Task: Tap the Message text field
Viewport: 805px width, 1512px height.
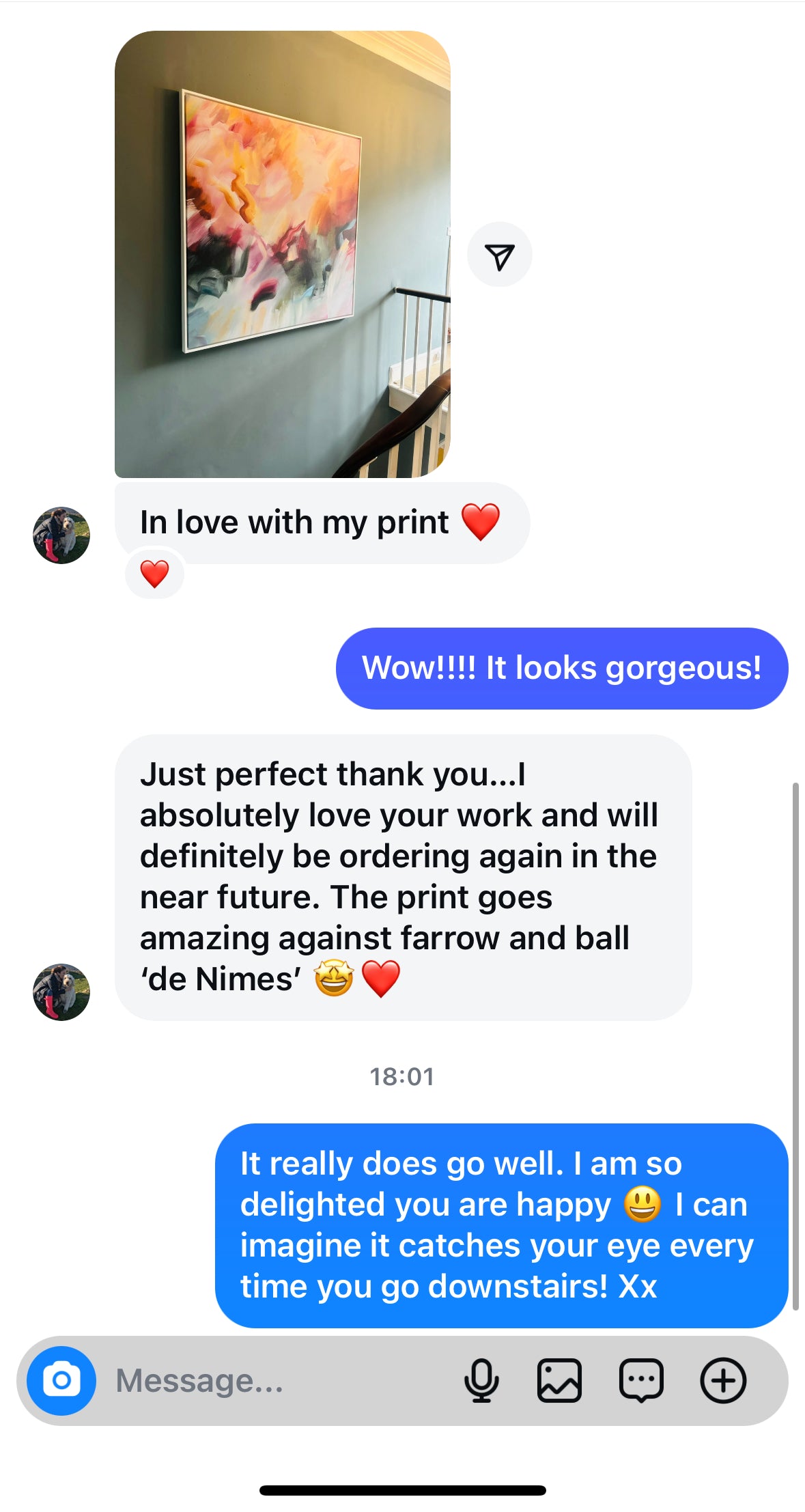Action: click(x=273, y=1381)
